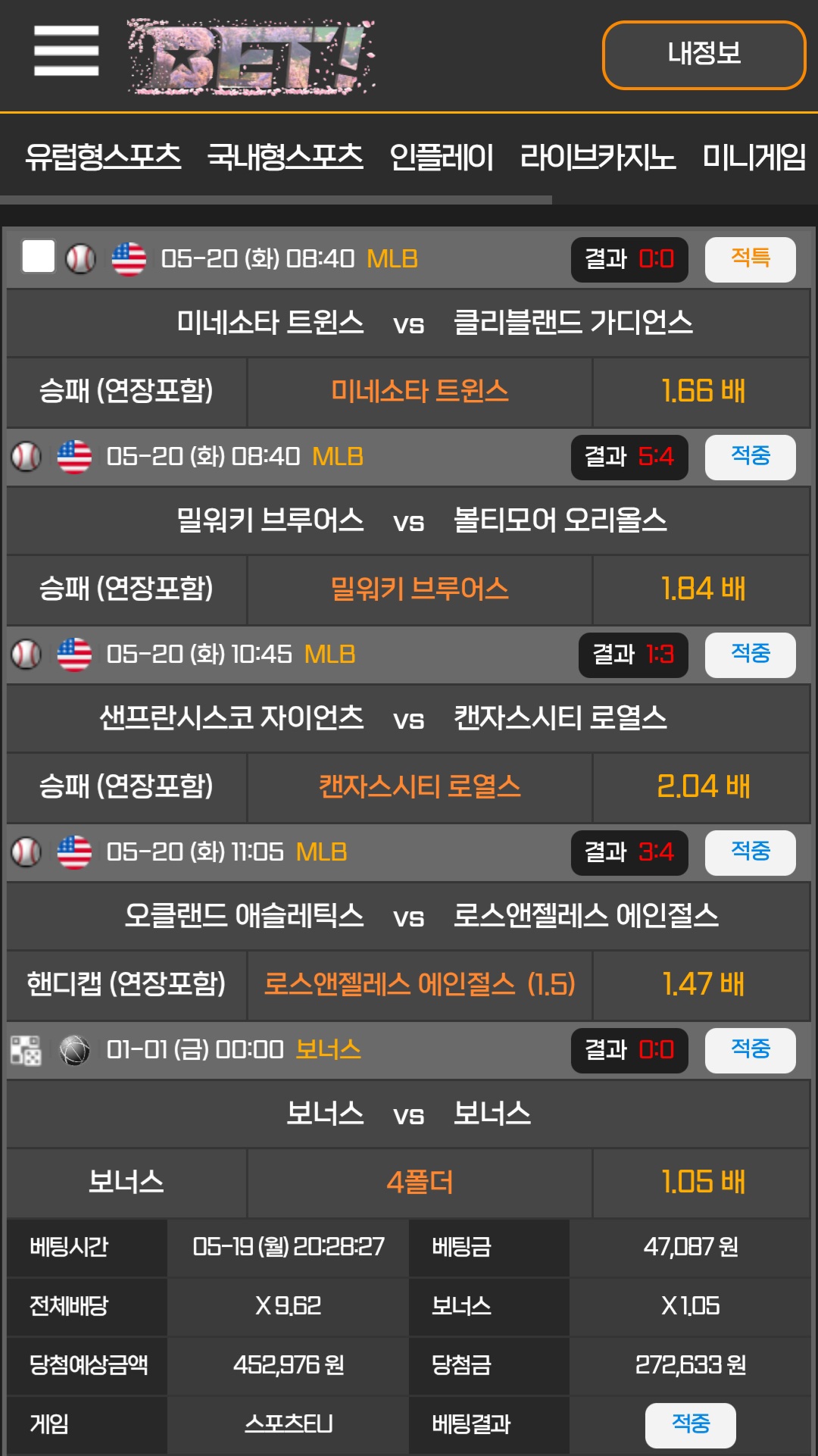
Task: Switch to 국내형스포츠 tab
Action: coord(285,157)
